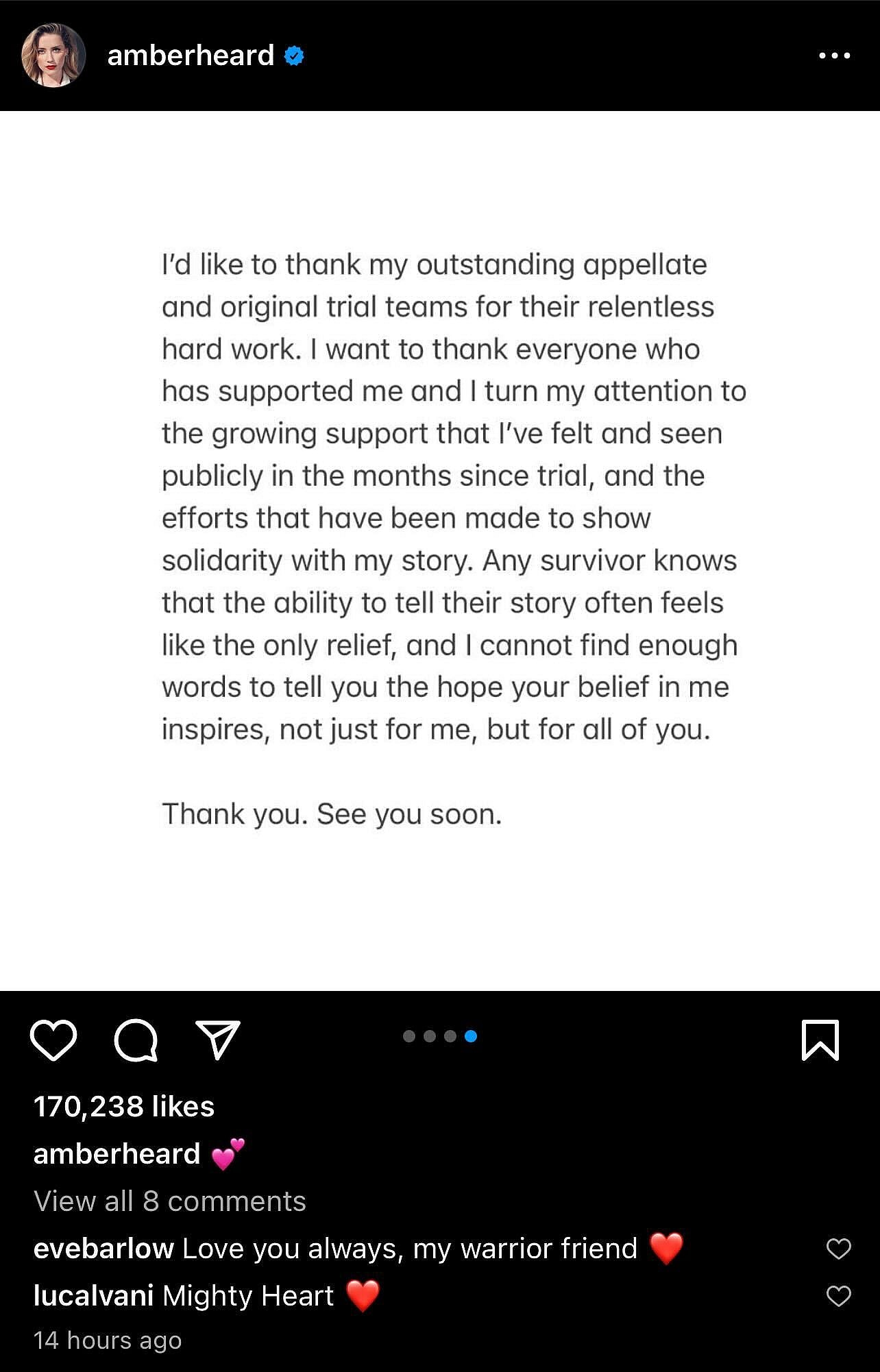View the 170,238 likes list
The image size is (880, 1372).
pos(125,1106)
